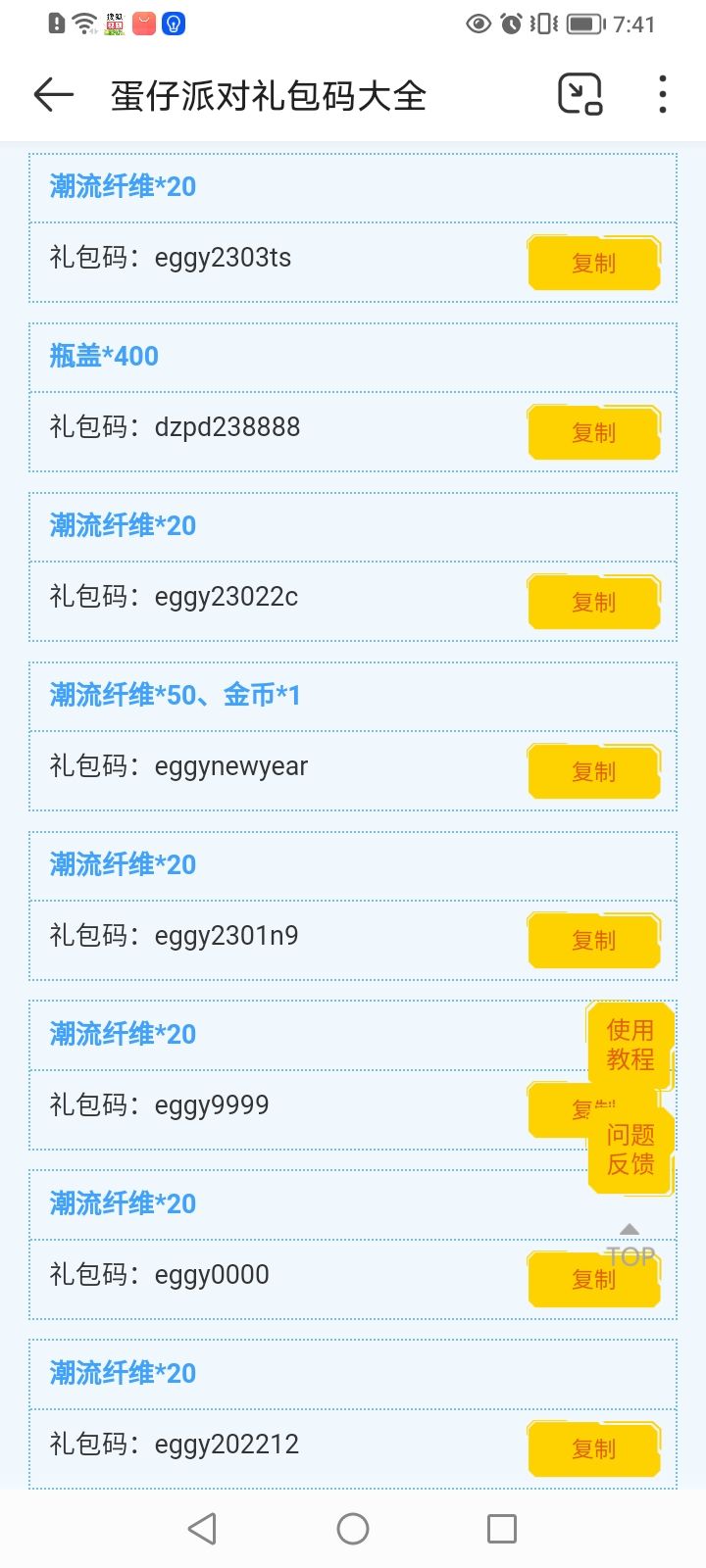Go back using the top-left arrow

[54, 95]
